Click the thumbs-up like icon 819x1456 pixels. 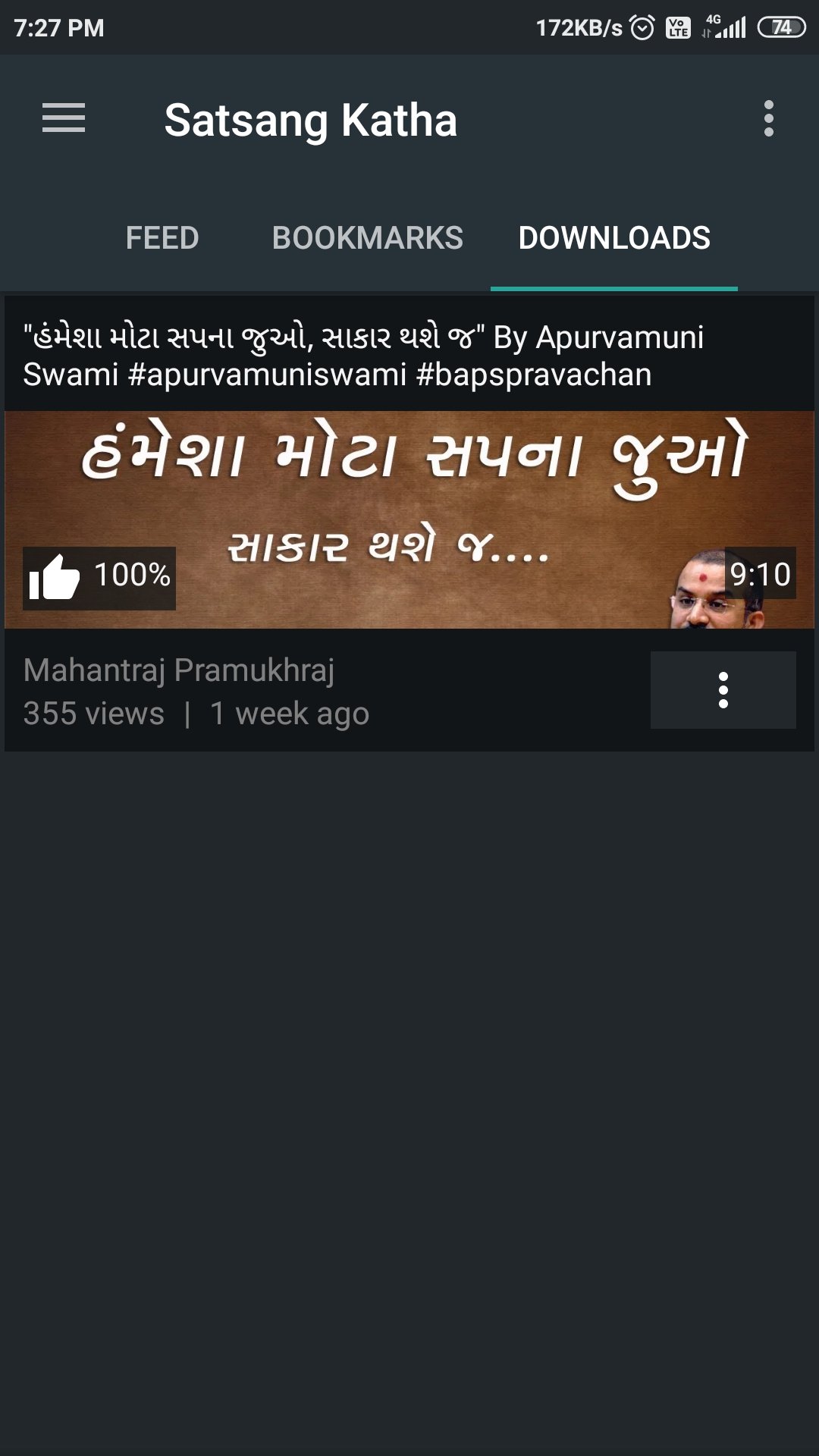(x=56, y=578)
